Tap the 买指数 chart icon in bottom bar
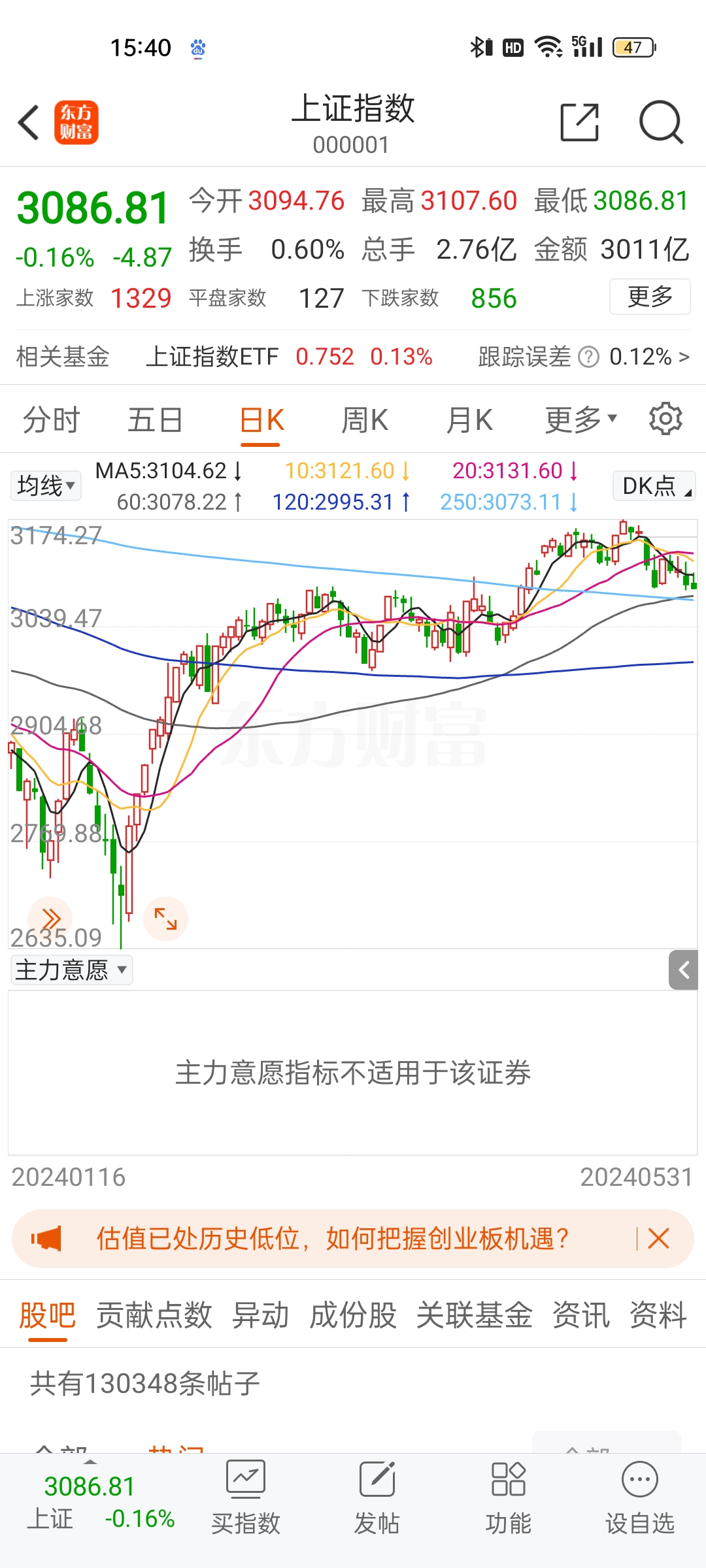Screen dimensions: 706x1568 click(245, 1496)
